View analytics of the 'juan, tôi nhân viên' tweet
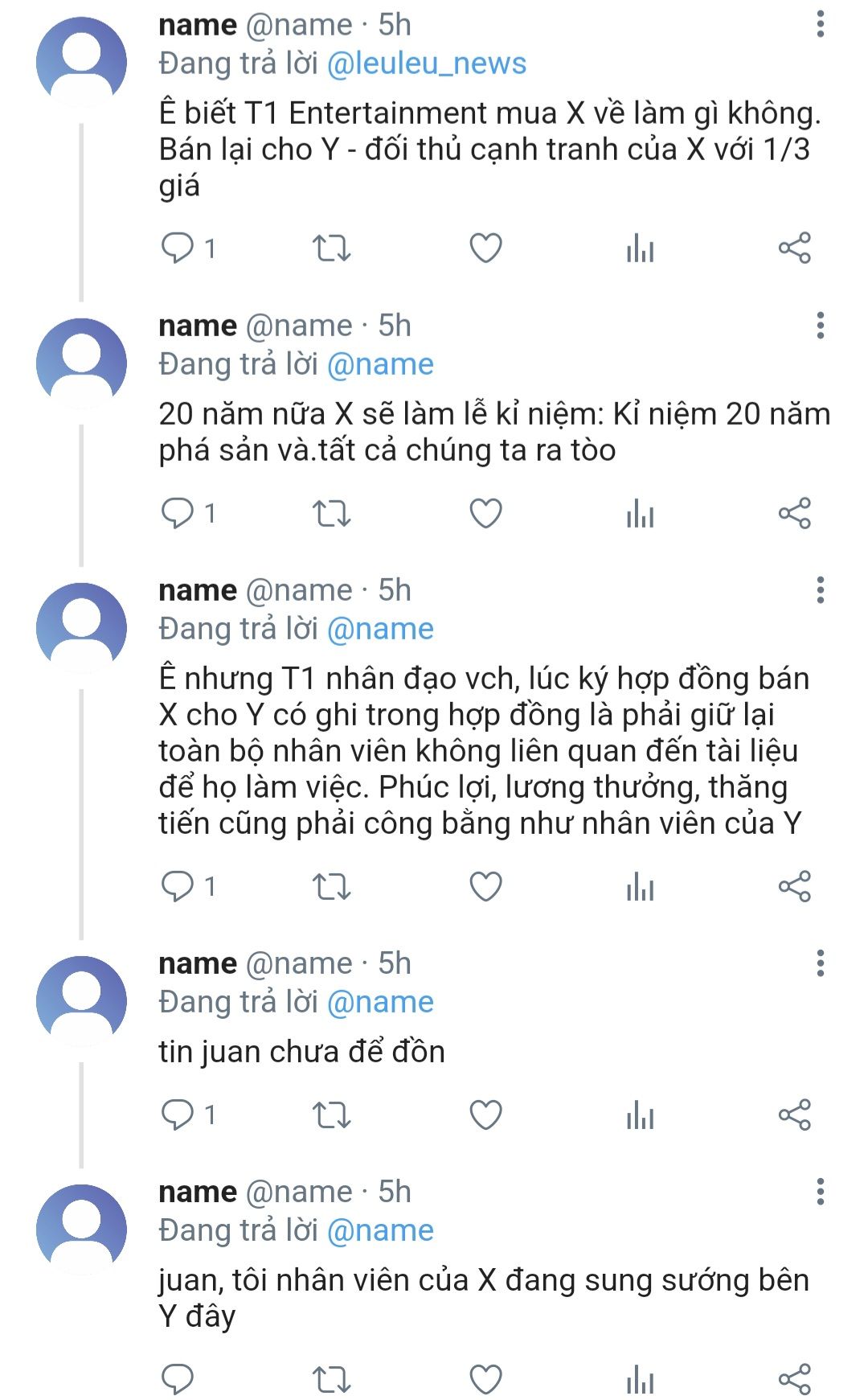The image size is (868, 1400). pyautogui.click(x=640, y=1380)
